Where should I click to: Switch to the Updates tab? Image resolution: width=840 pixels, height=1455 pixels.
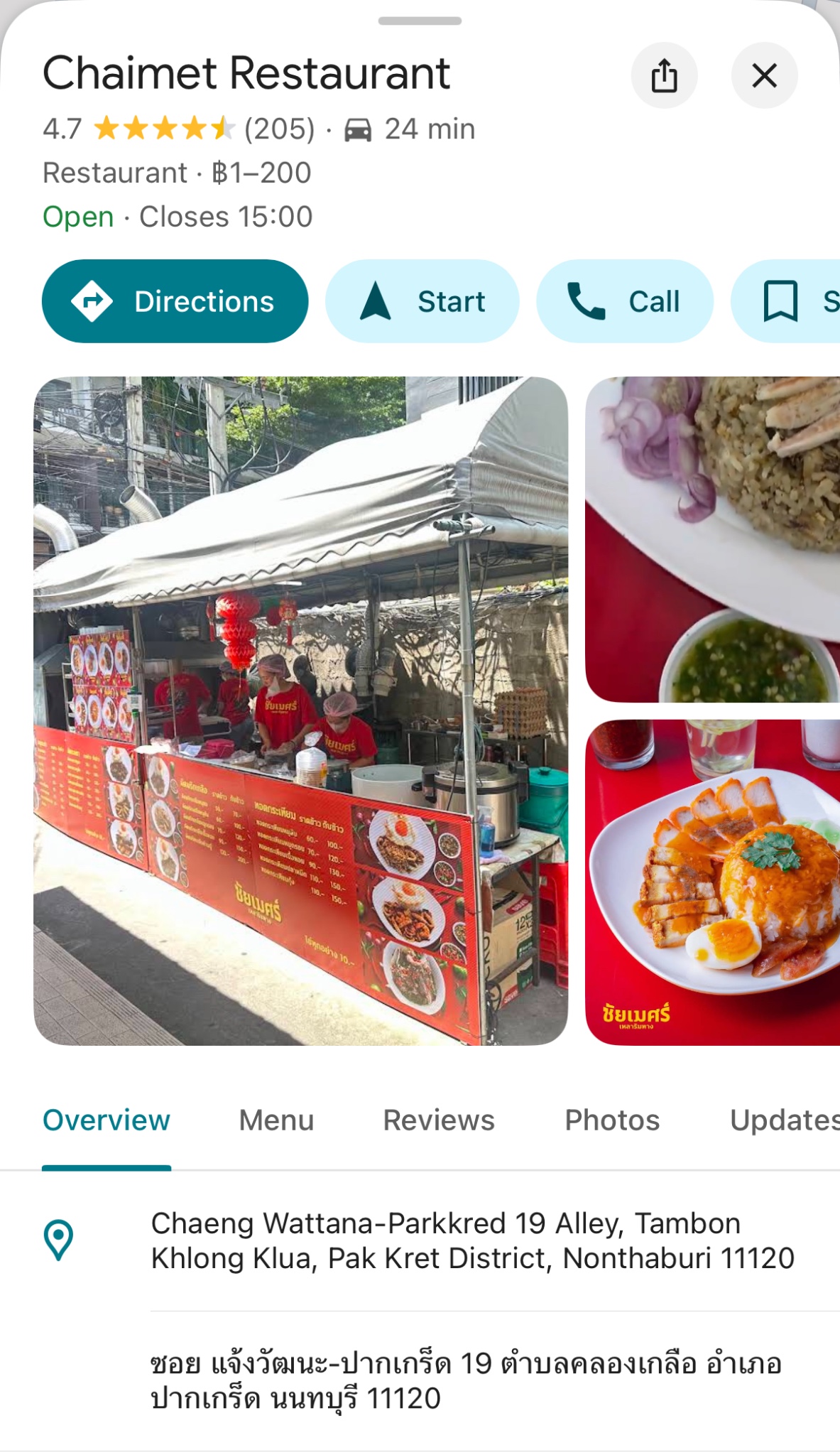(x=784, y=1120)
